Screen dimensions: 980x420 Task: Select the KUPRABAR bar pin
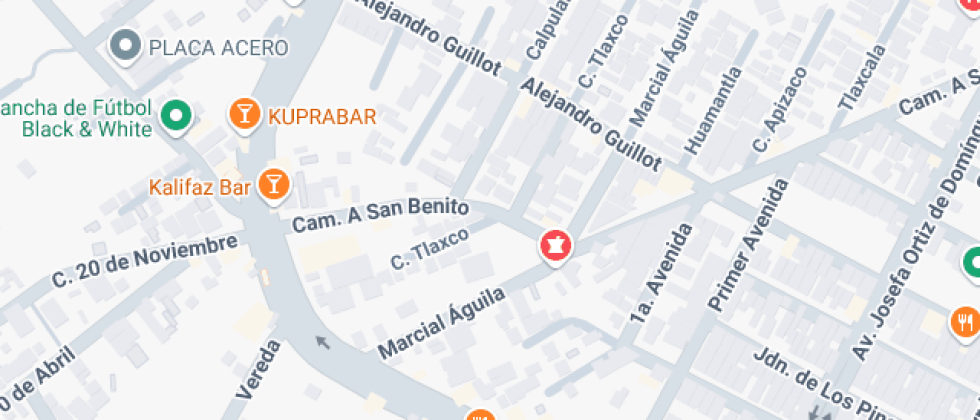tap(243, 114)
